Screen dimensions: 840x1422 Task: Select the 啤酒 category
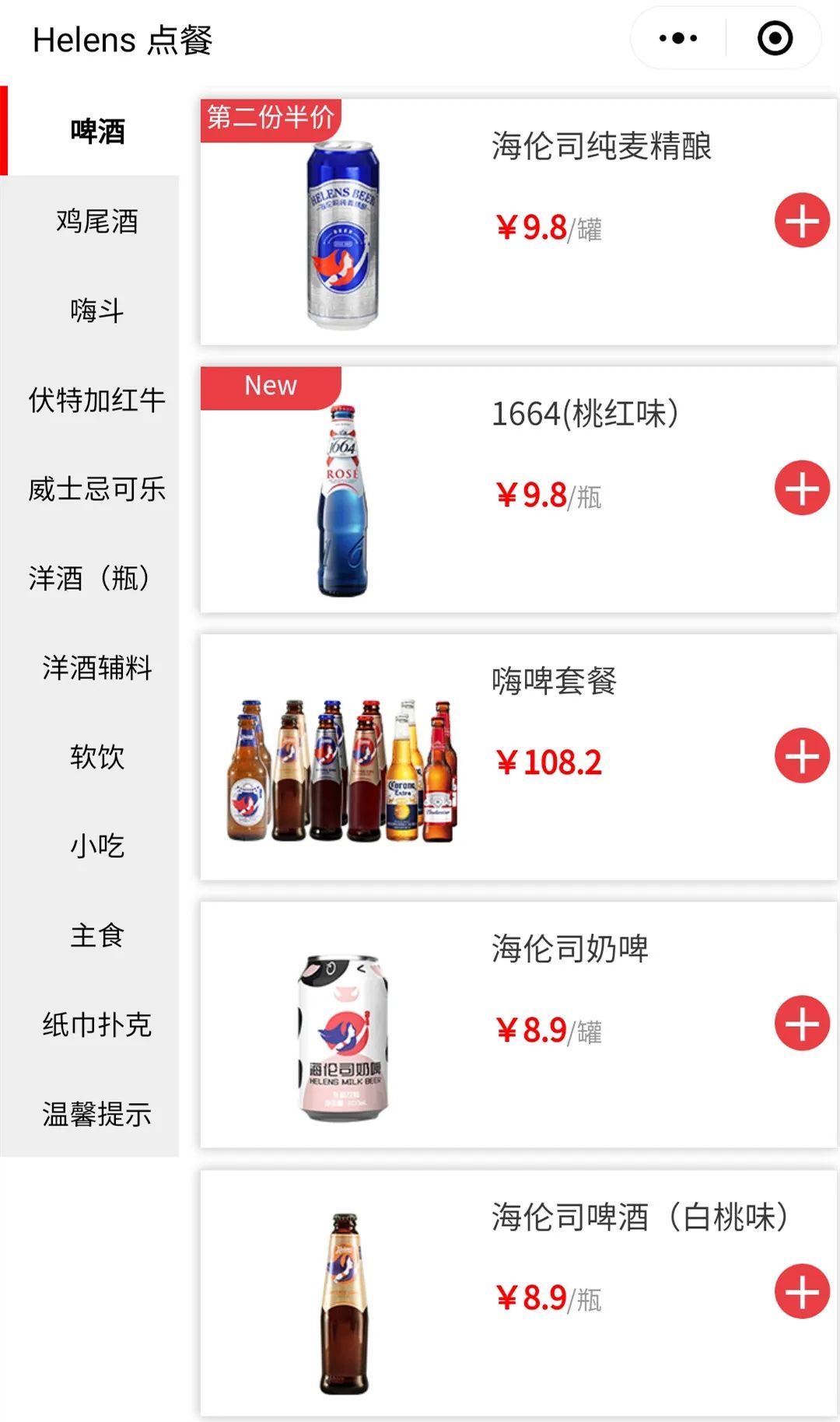click(96, 131)
